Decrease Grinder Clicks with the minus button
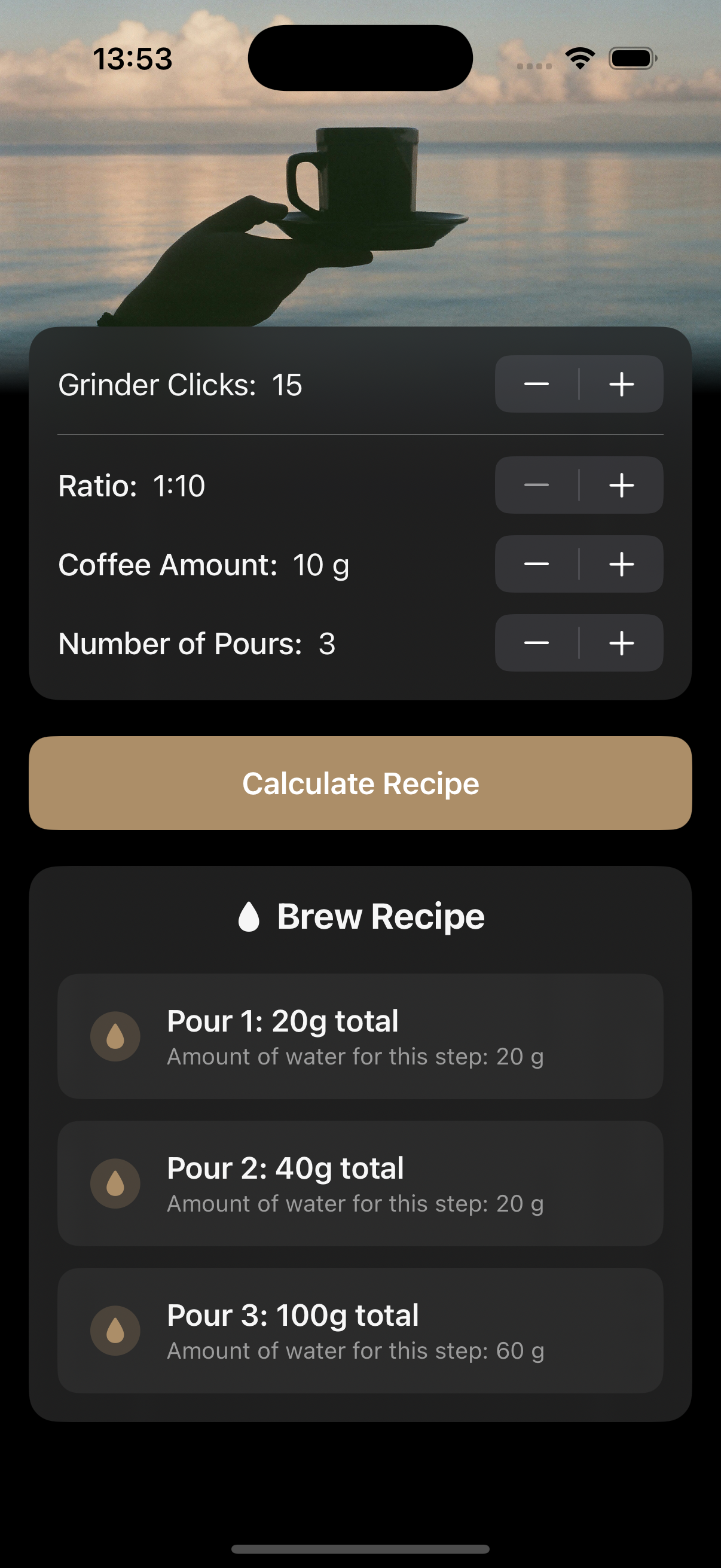721x1568 pixels. click(537, 383)
